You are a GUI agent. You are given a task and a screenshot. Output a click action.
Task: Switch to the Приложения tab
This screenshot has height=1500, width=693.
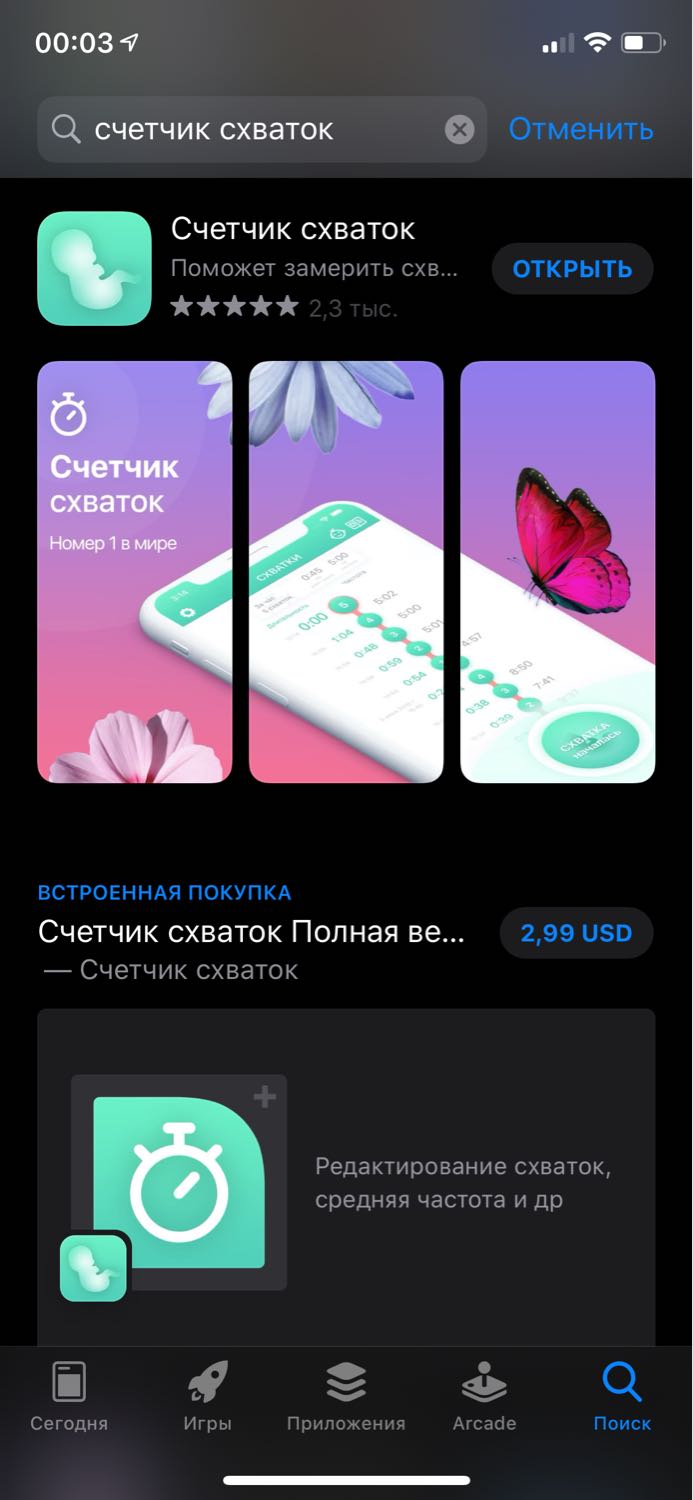click(346, 1397)
